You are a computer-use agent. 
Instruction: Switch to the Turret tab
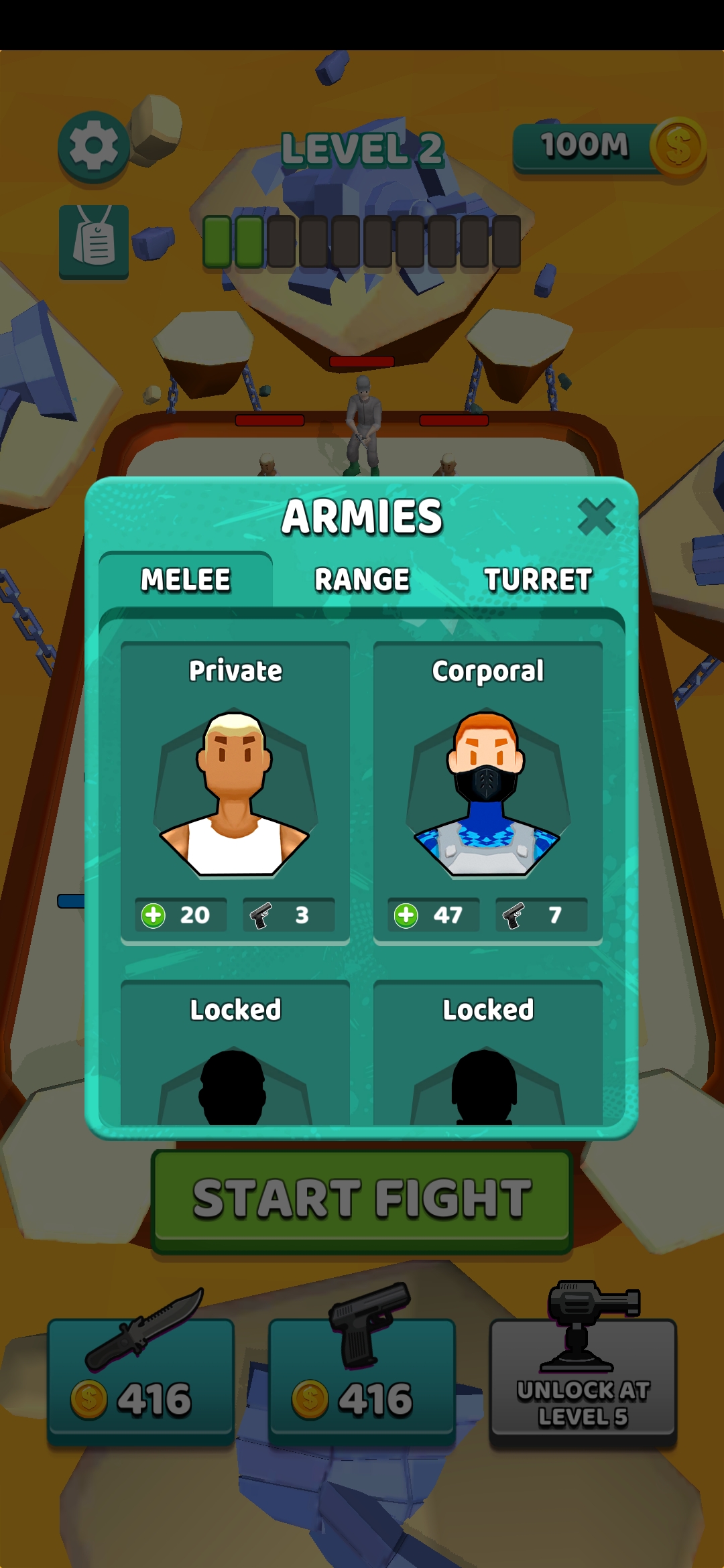point(538,580)
